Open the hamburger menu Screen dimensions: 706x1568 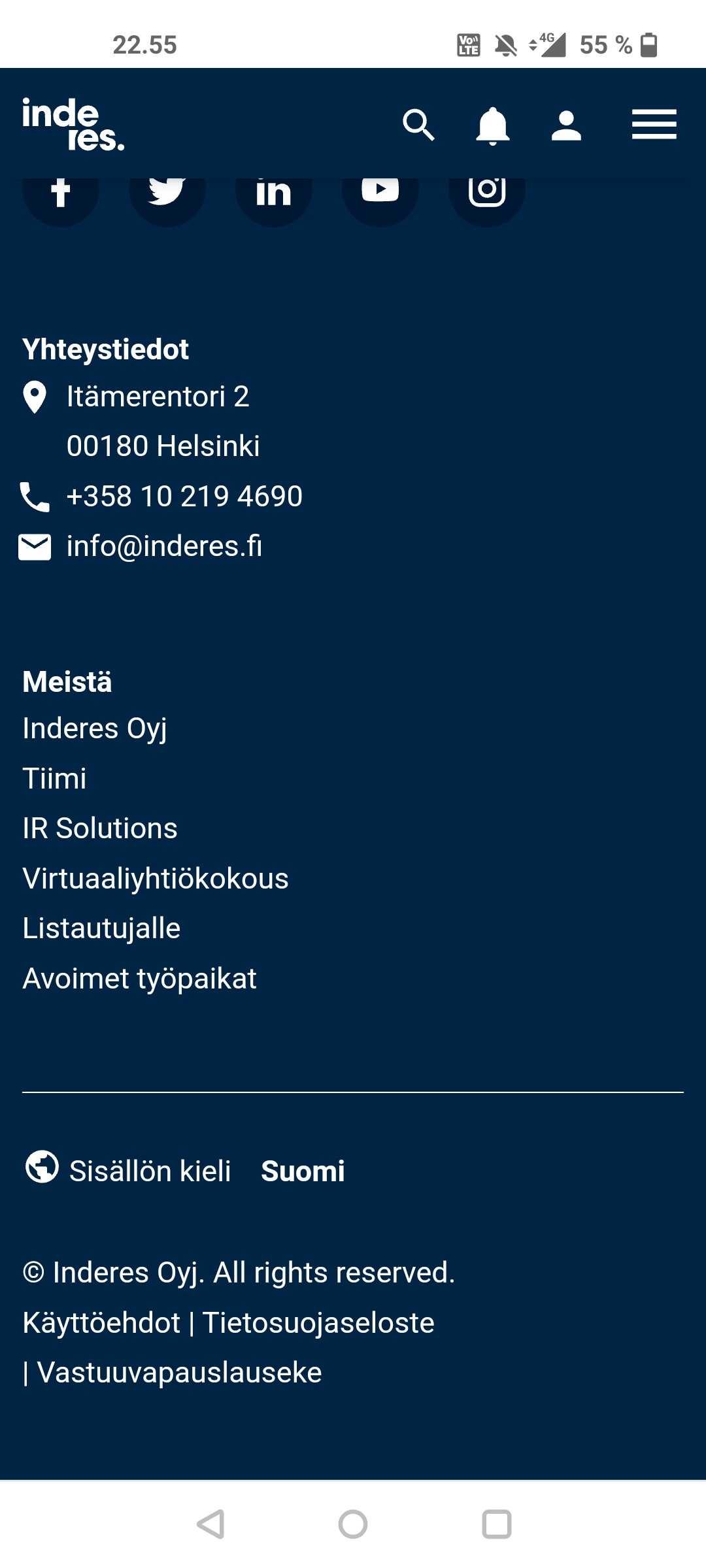tap(654, 125)
